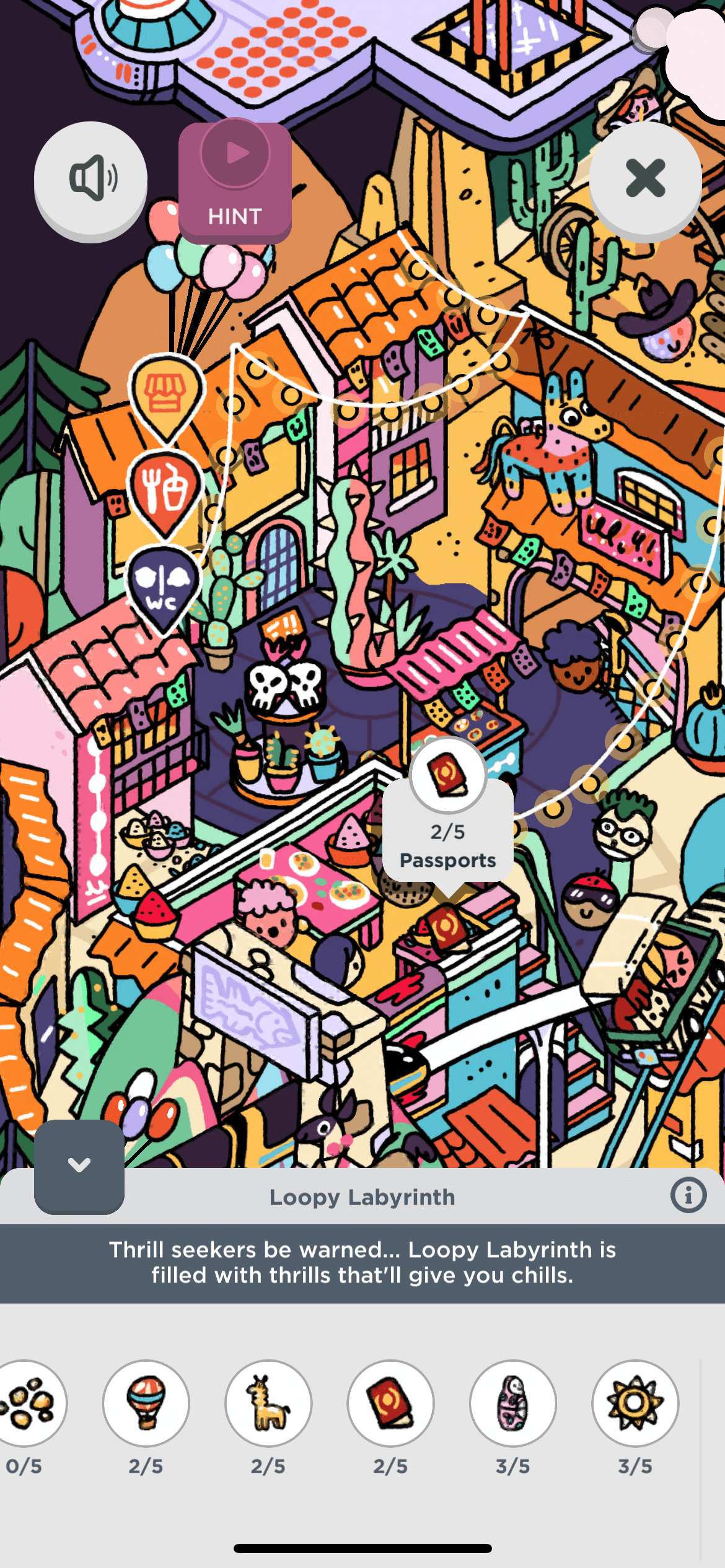
Task: Use the HINT button
Action: click(x=235, y=180)
